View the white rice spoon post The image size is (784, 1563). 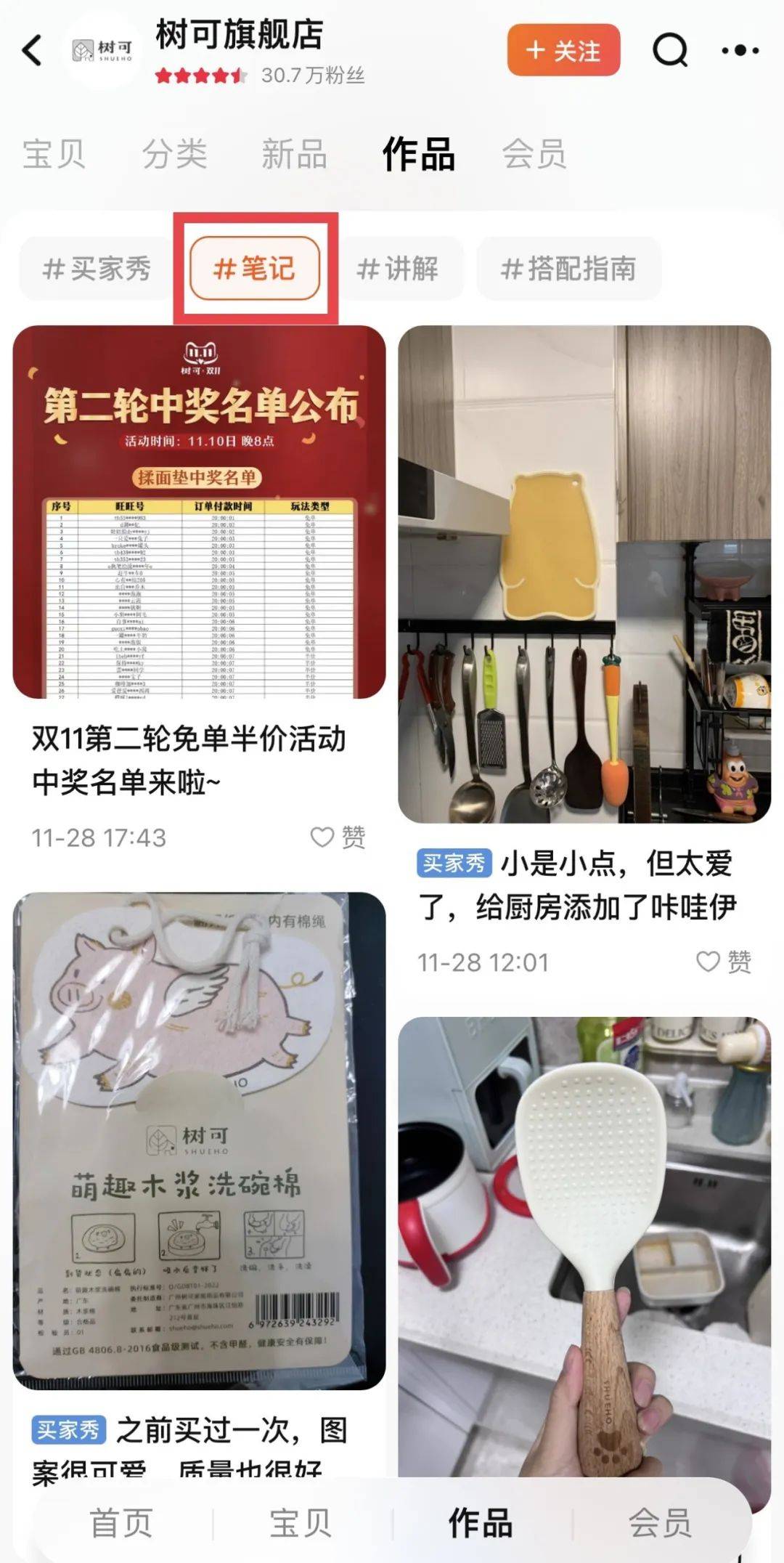[584, 1235]
